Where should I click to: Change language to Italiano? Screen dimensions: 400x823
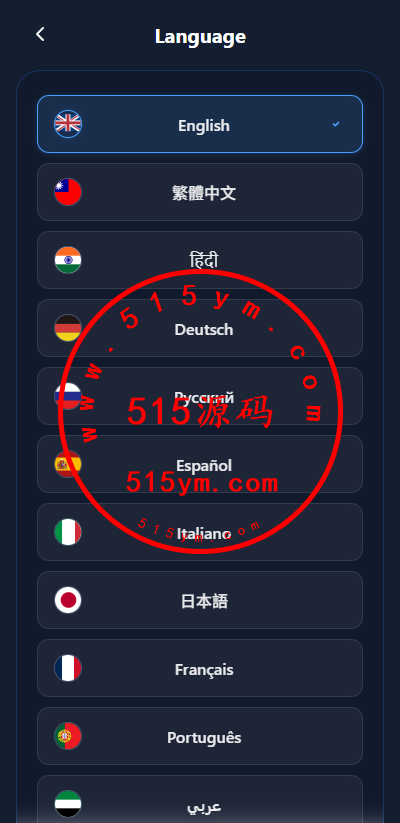pyautogui.click(x=200, y=532)
